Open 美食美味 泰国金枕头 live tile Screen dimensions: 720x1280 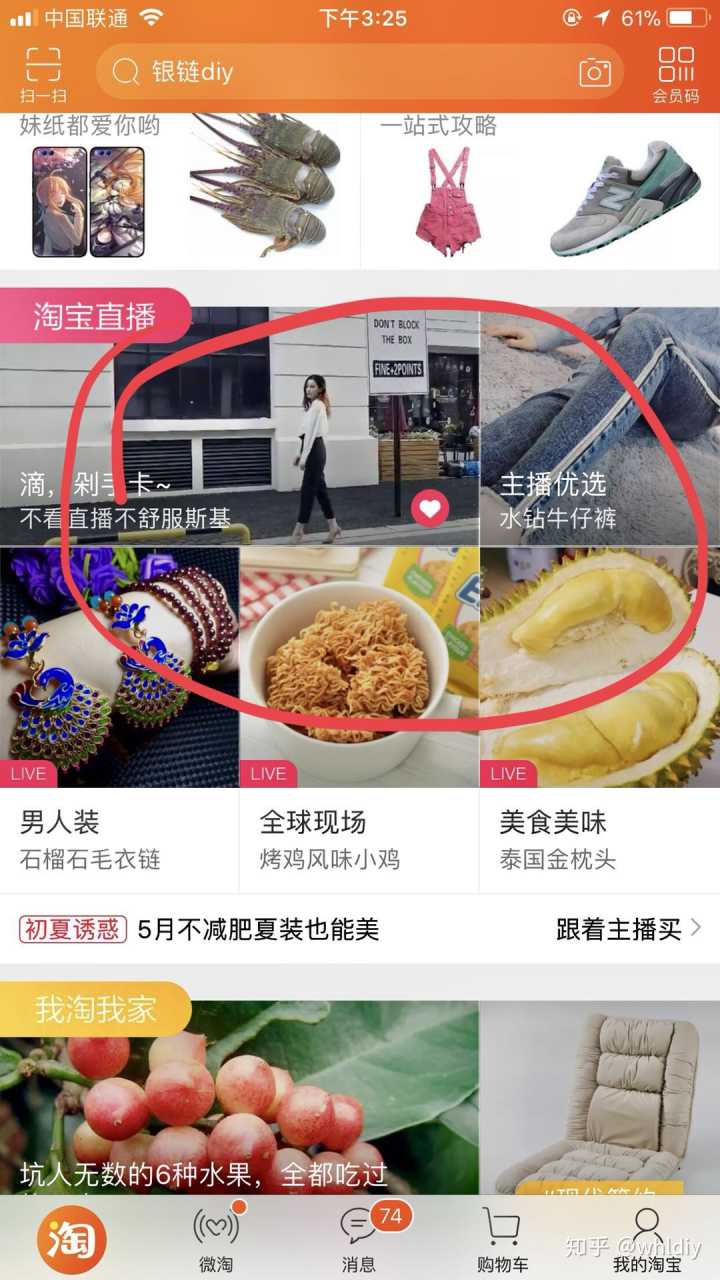(600, 720)
